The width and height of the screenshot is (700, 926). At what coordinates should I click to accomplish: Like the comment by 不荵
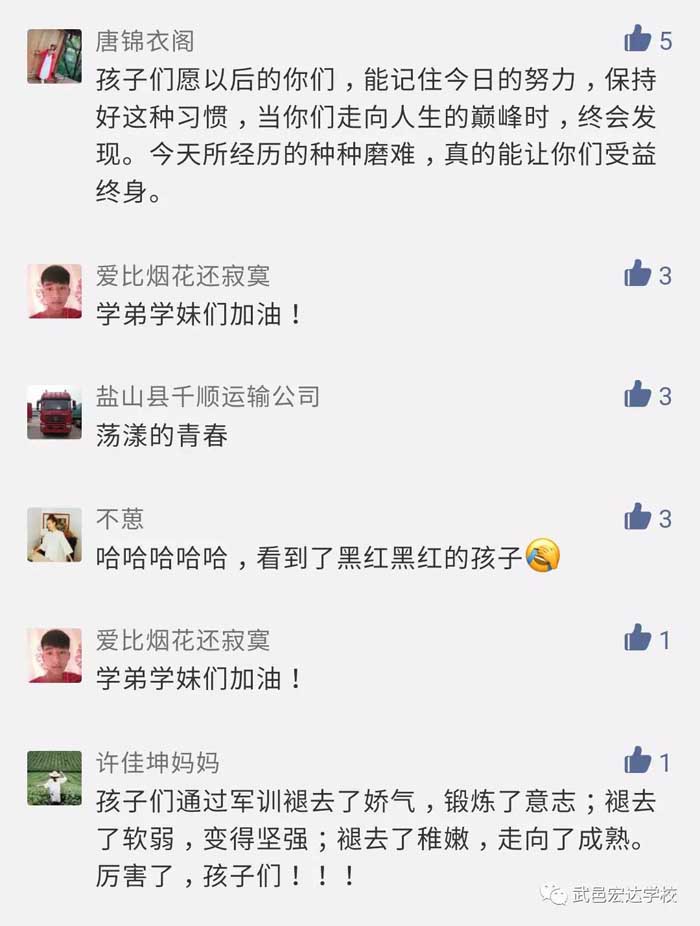pos(637,517)
